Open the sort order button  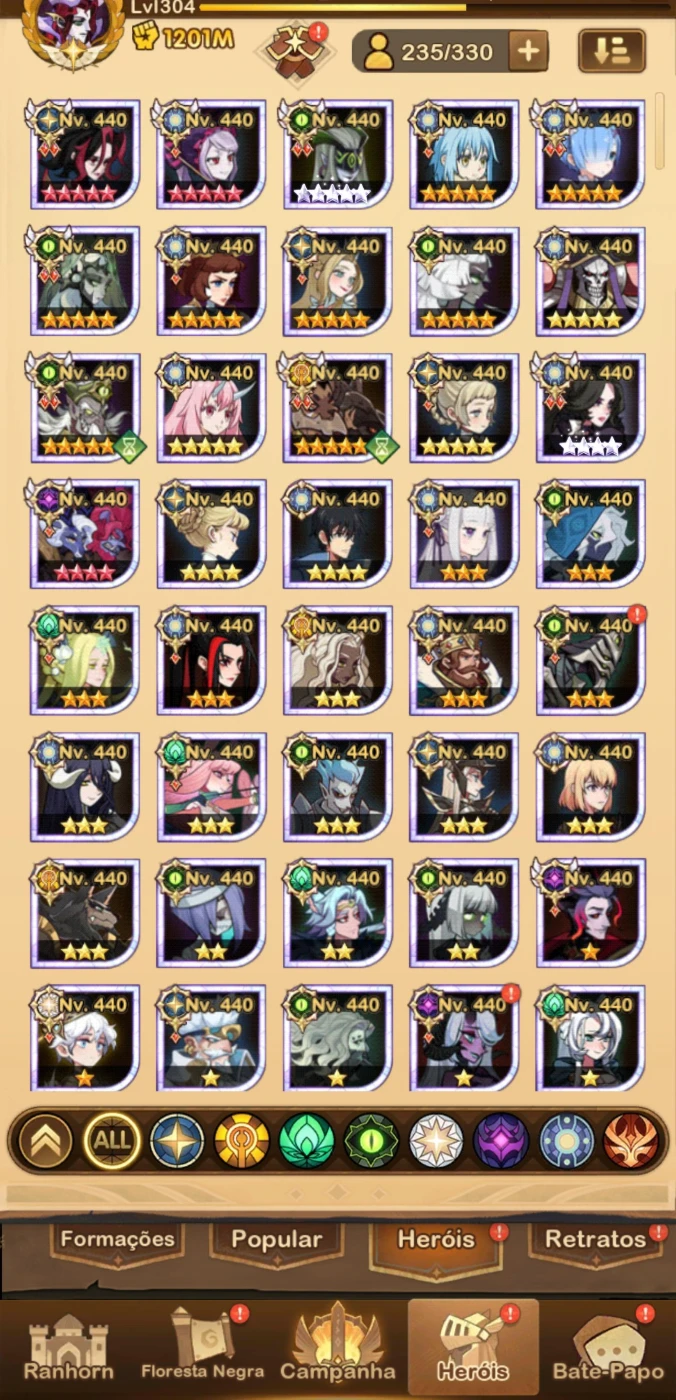[x=612, y=51]
